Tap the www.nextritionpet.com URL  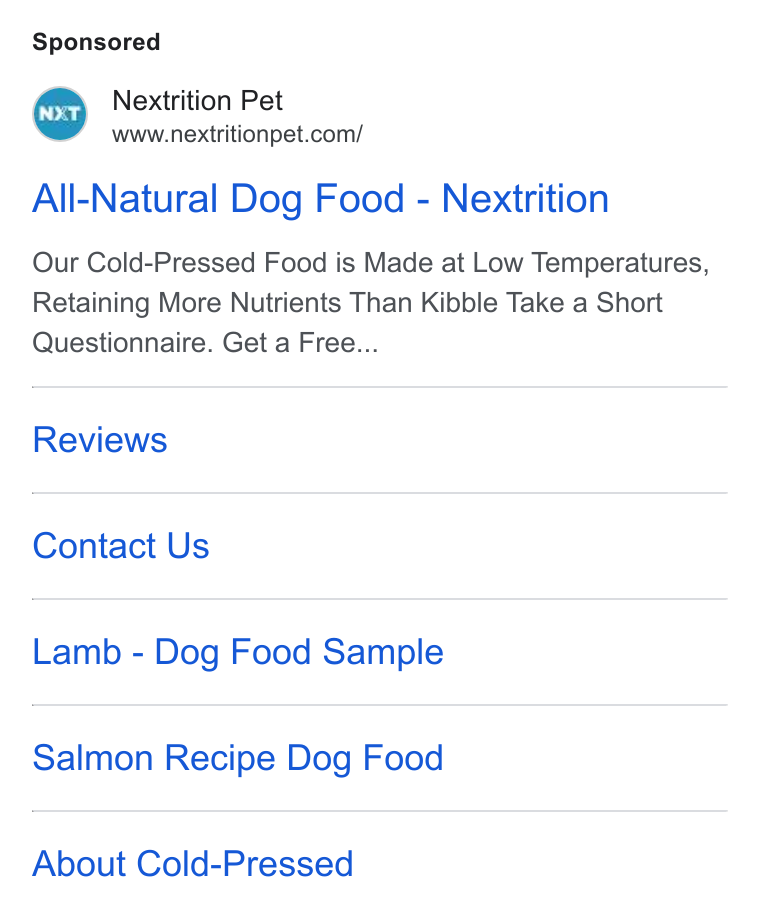(x=237, y=134)
